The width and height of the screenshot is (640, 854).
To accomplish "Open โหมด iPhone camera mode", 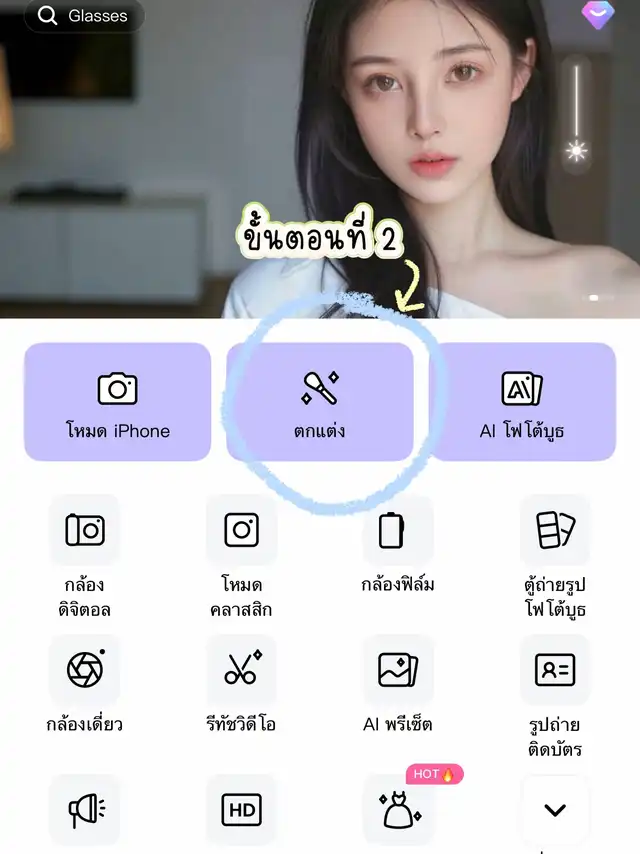I will pos(118,402).
